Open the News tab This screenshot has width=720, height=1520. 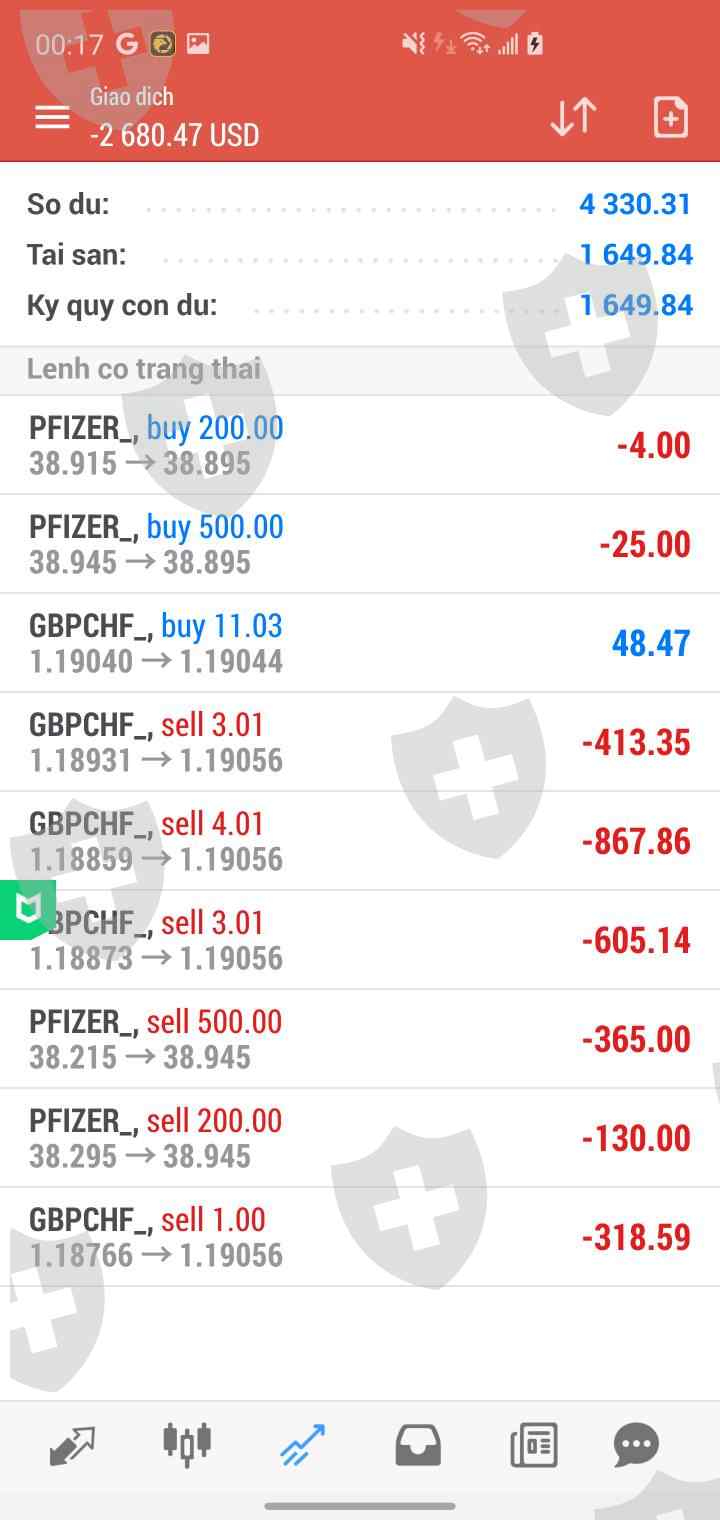pyautogui.click(x=533, y=1445)
